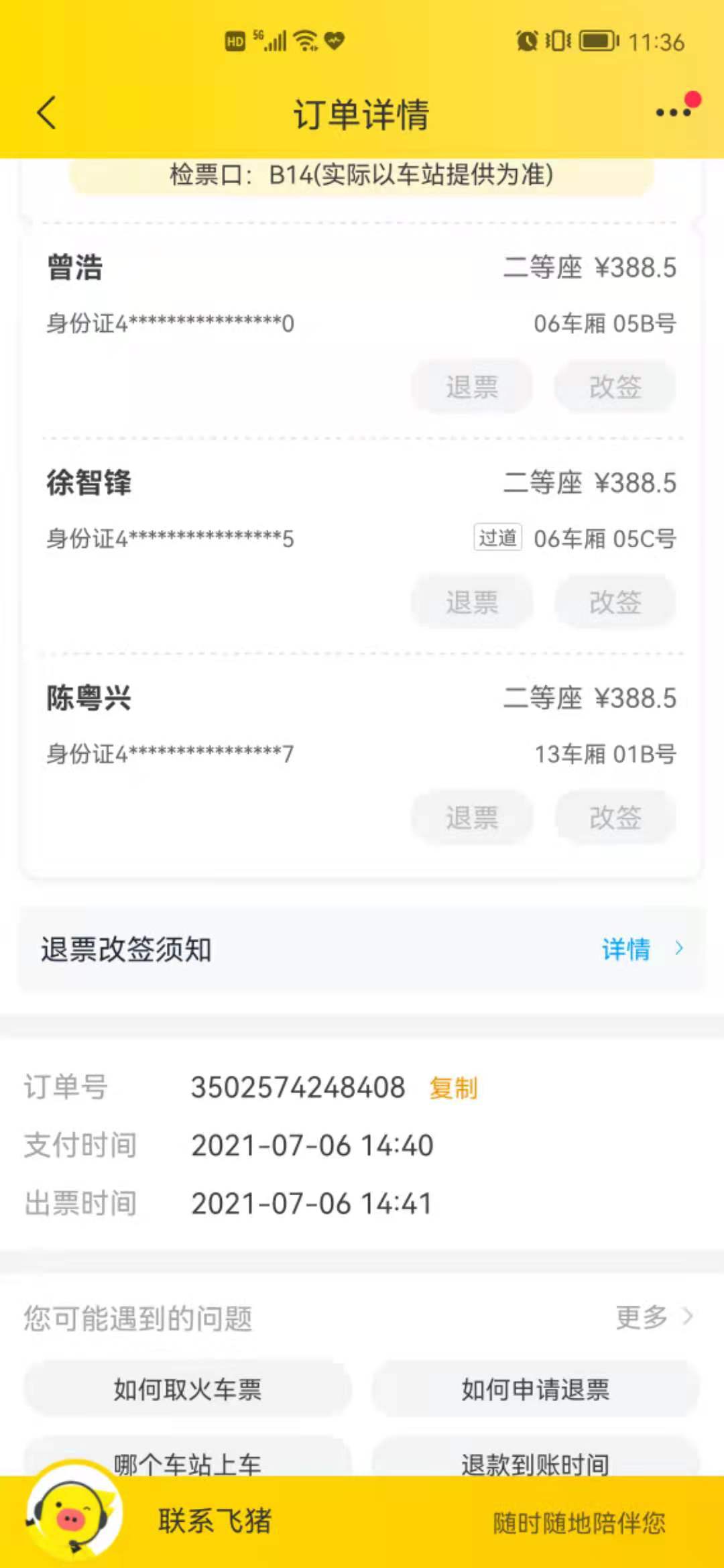Reschedule the ticket for 徐智锋
The width and height of the screenshot is (724, 1568).
615,602
